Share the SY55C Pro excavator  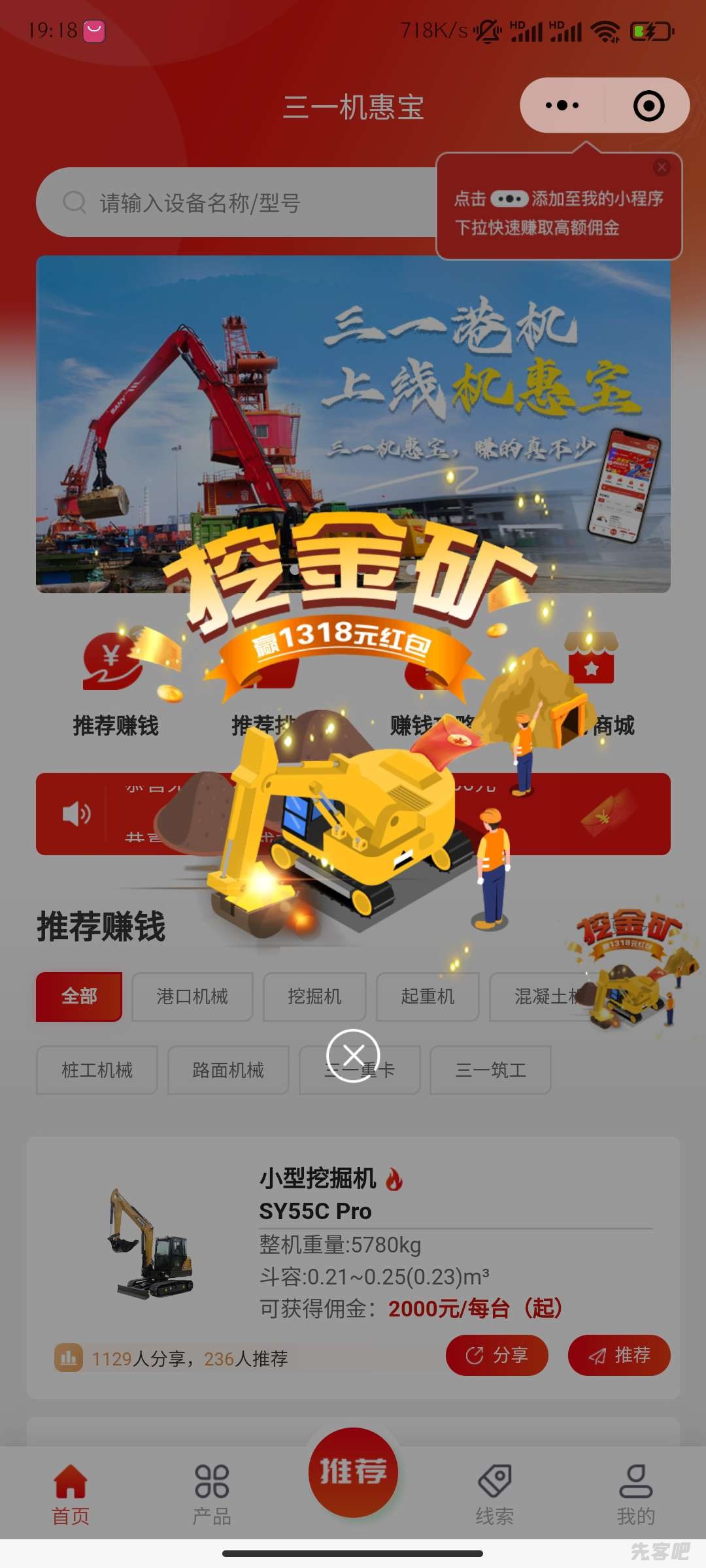pyautogui.click(x=497, y=1356)
